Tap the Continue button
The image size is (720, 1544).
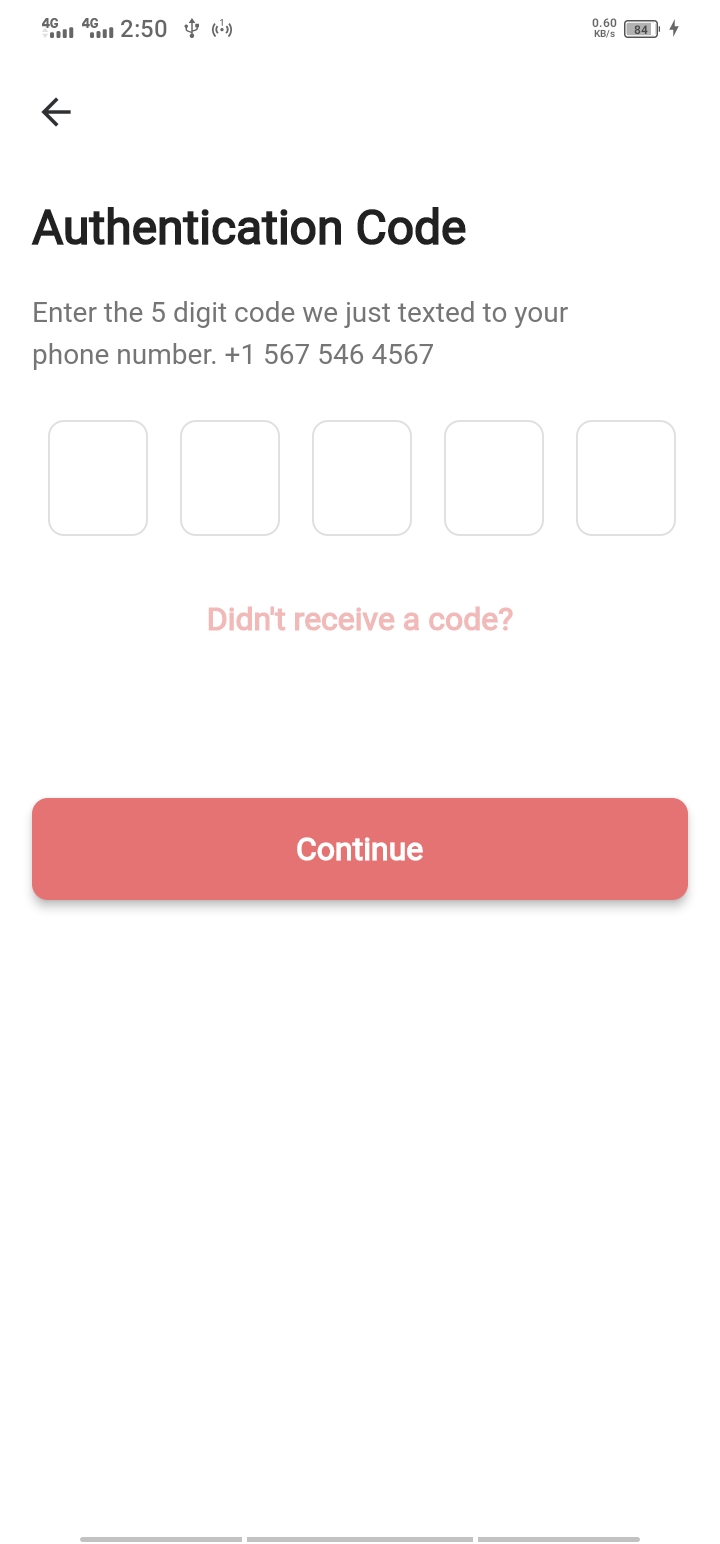coord(360,849)
